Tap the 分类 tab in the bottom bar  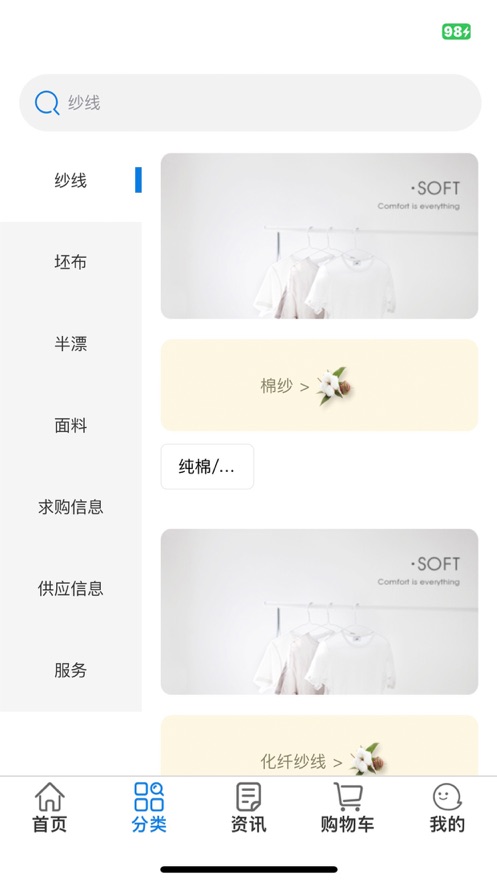[x=149, y=808]
